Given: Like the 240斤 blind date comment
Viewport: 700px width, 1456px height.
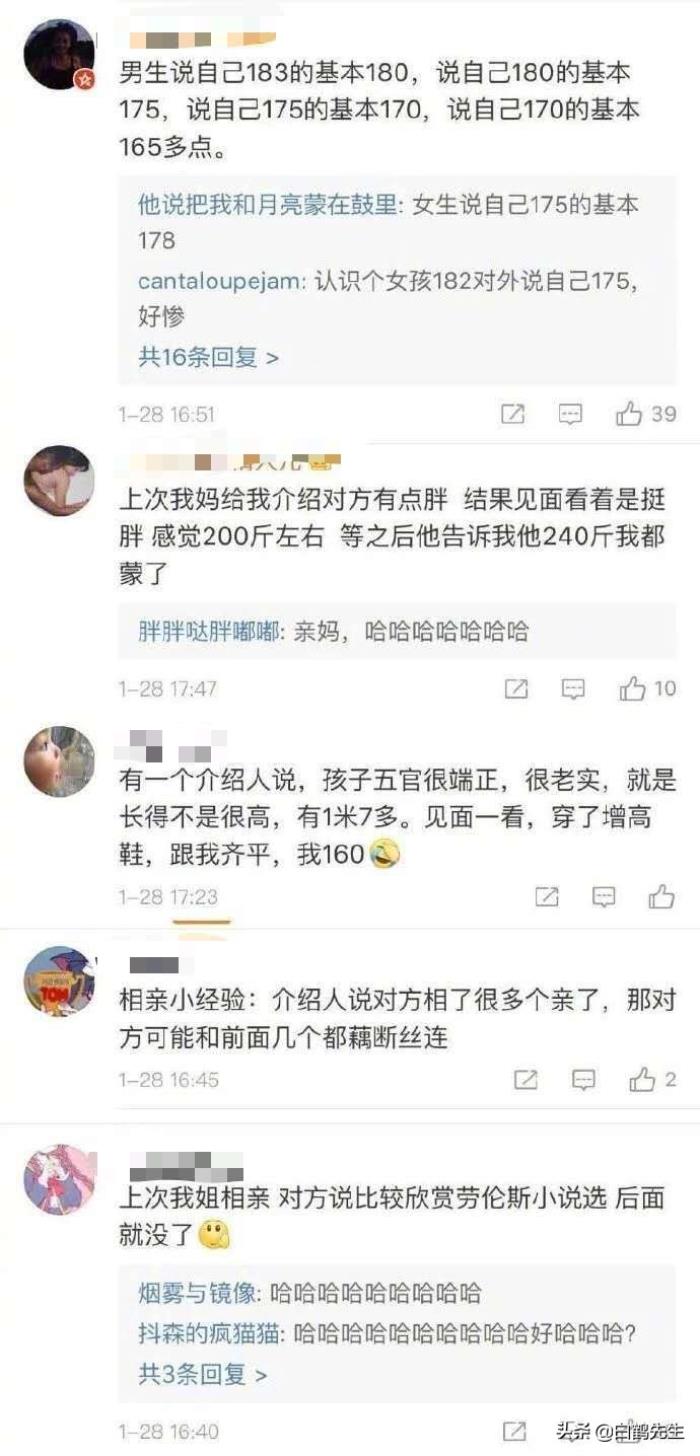Looking at the screenshot, I should click(x=632, y=689).
